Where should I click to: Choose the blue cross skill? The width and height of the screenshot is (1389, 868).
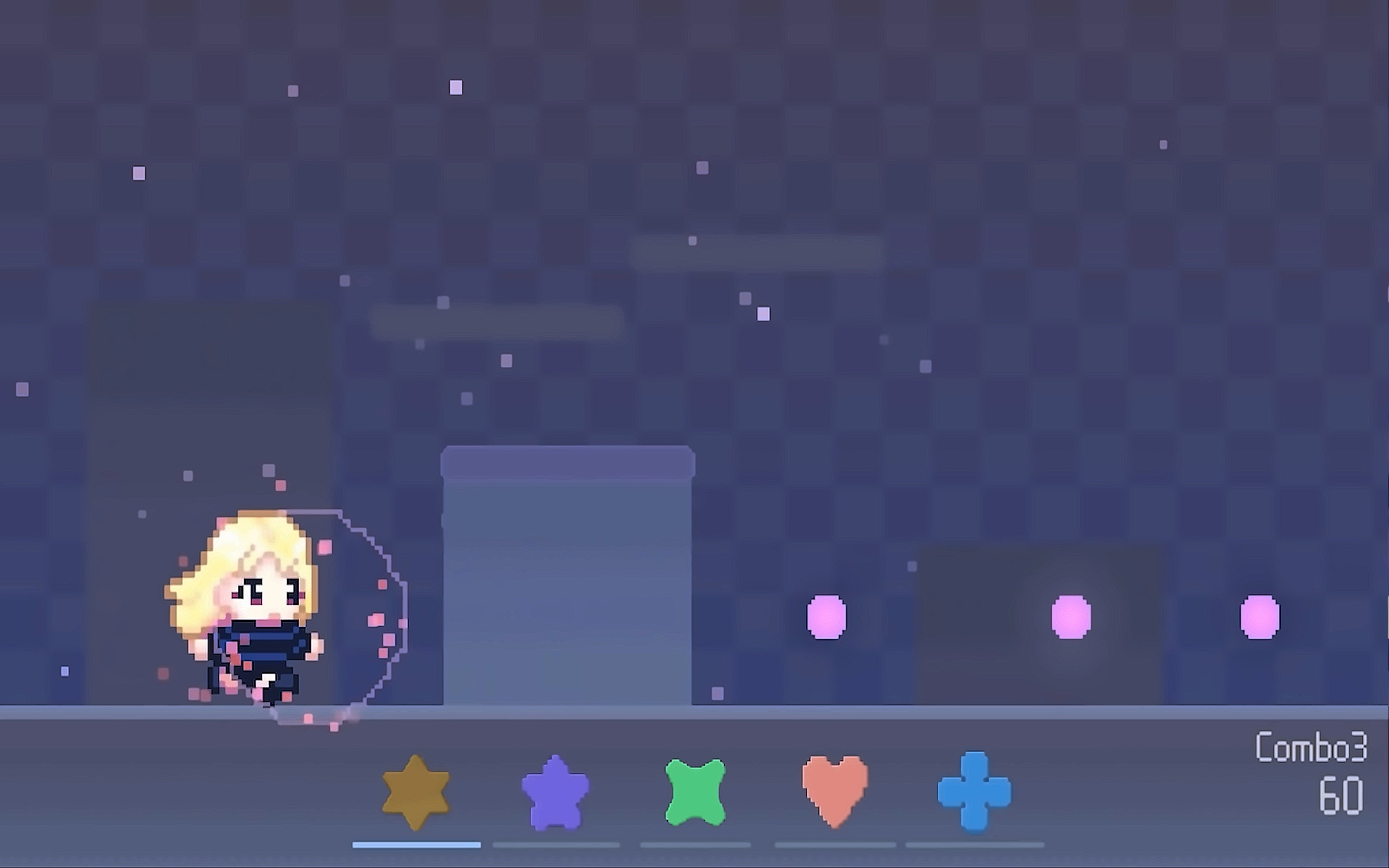click(975, 792)
